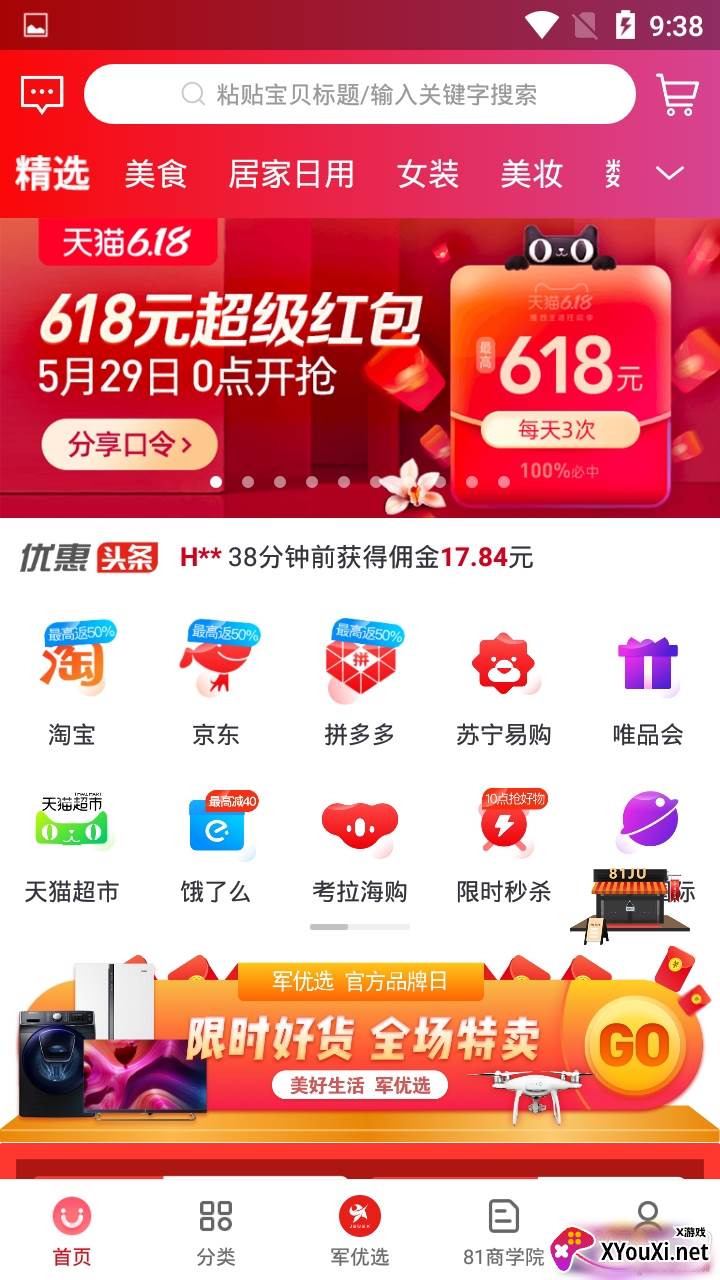Viewport: 720px width, 1280px height.
Task: Select the 居家日用 tab
Action: (291, 174)
